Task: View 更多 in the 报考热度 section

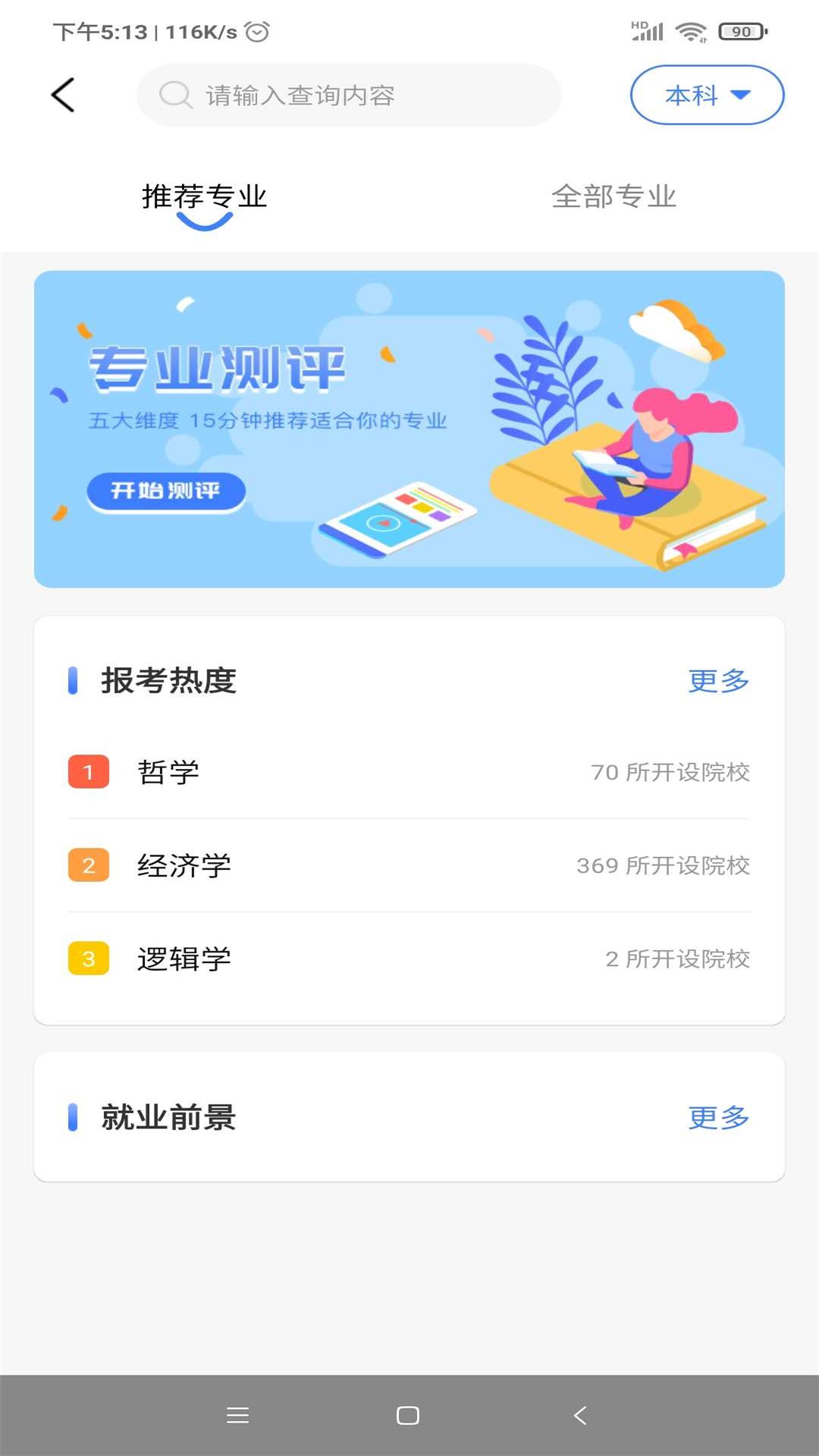Action: pos(718,681)
